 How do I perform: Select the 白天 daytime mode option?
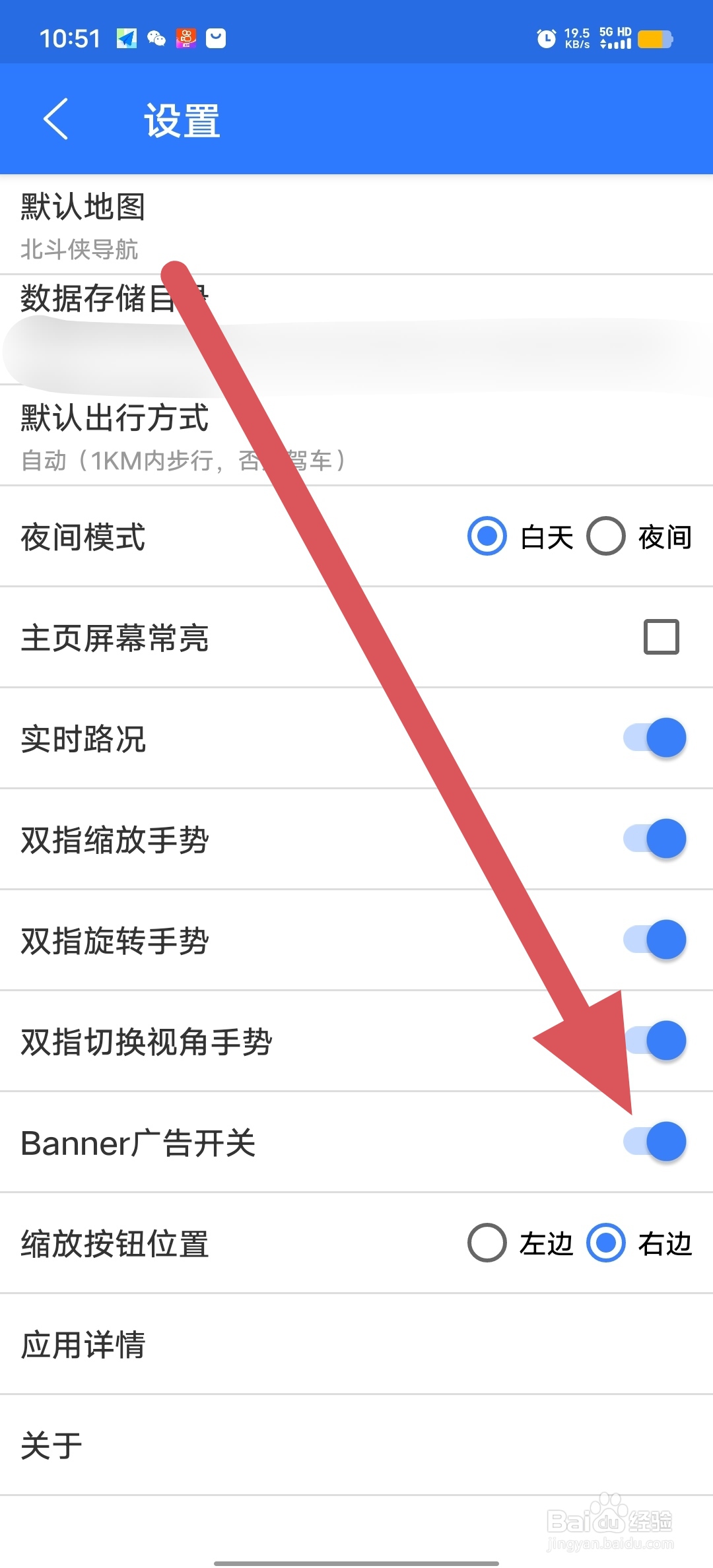487,537
